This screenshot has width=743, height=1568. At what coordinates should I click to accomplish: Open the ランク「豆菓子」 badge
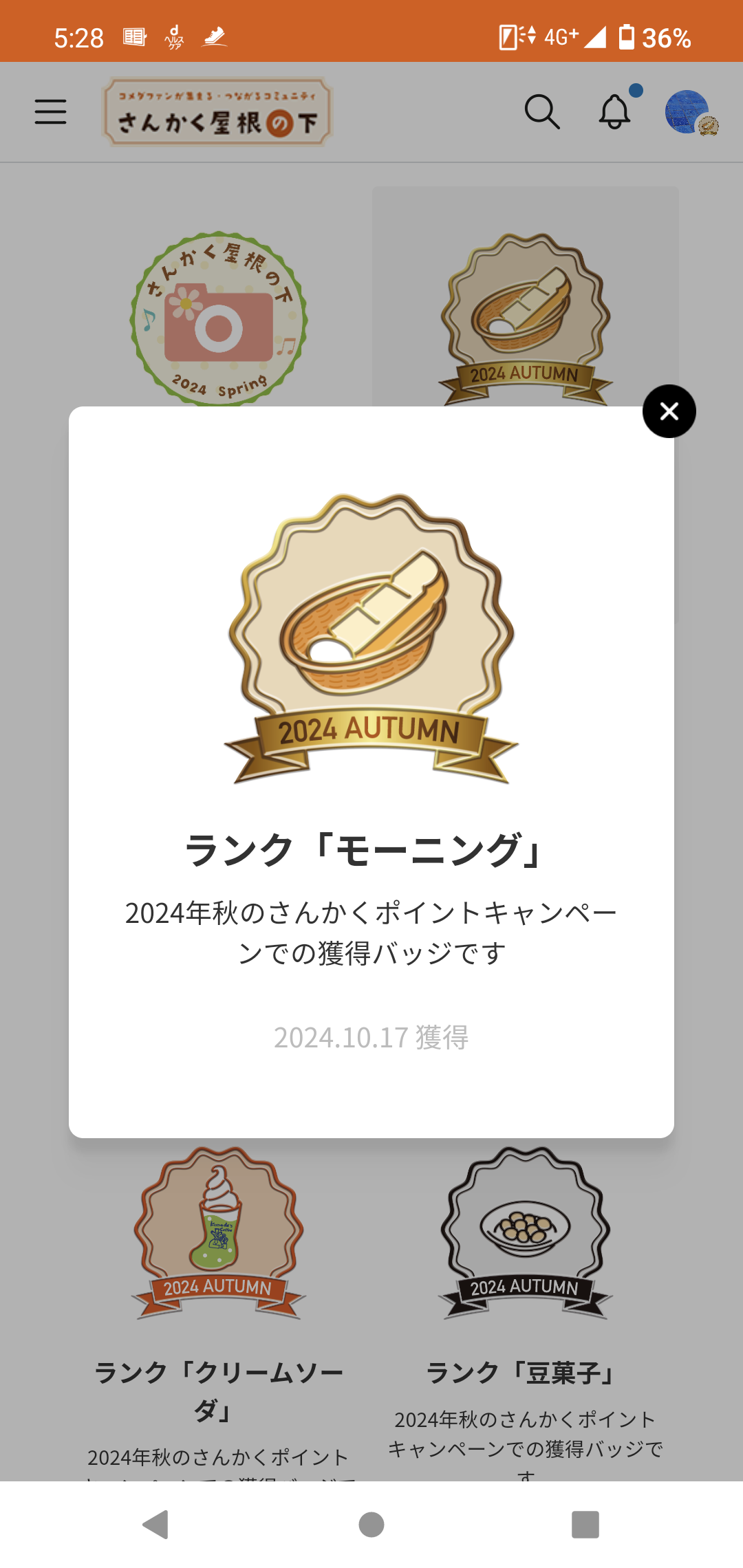coord(525,1232)
